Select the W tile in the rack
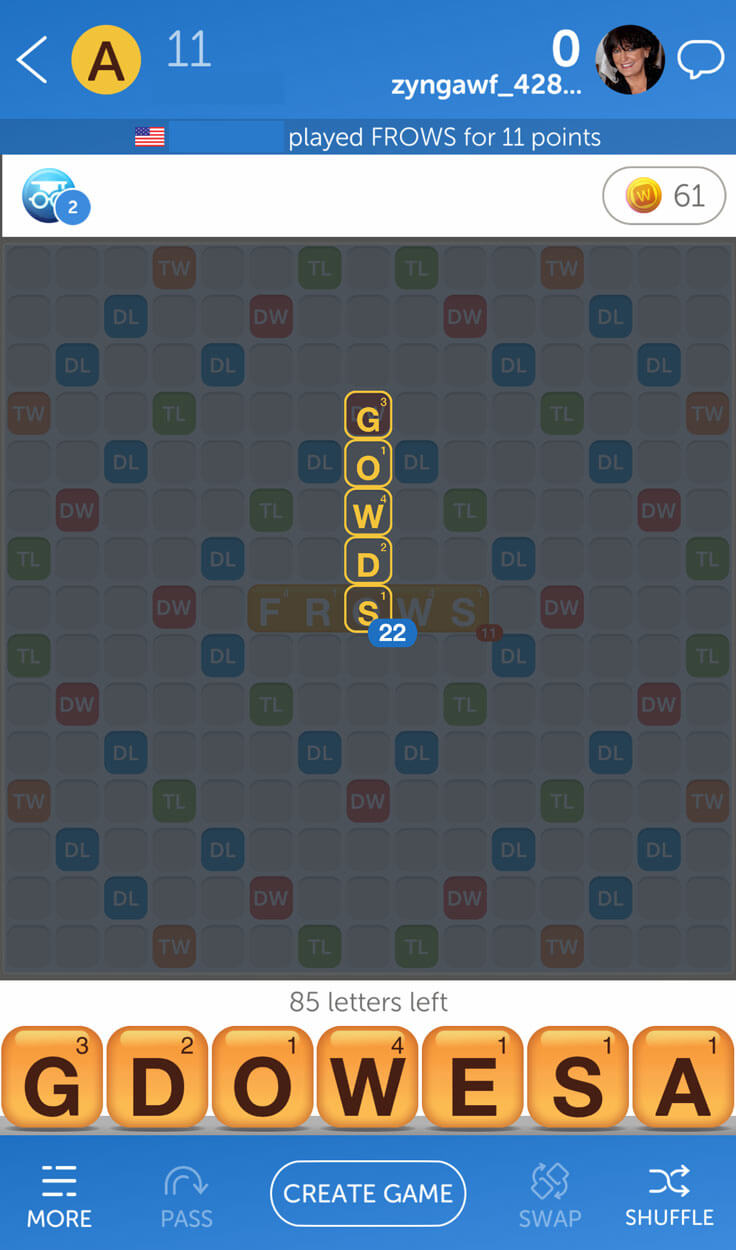Viewport: 736px width, 1250px height. [368, 1079]
